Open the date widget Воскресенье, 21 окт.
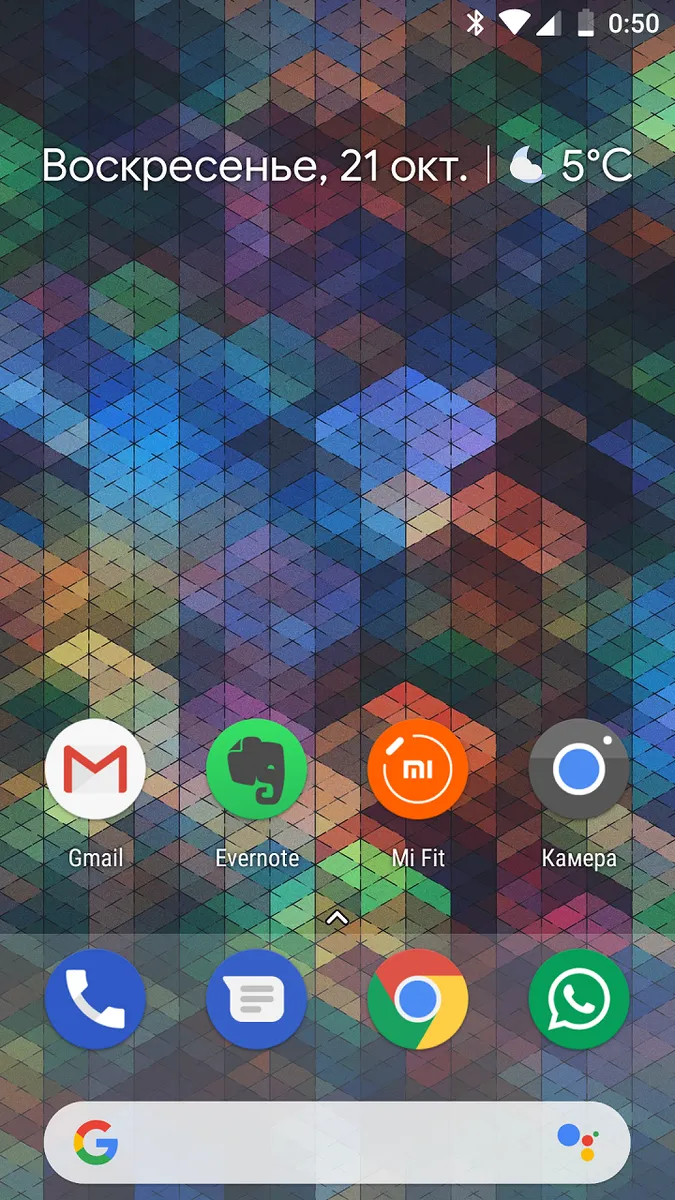Viewport: 675px width, 1200px height. [x=255, y=167]
